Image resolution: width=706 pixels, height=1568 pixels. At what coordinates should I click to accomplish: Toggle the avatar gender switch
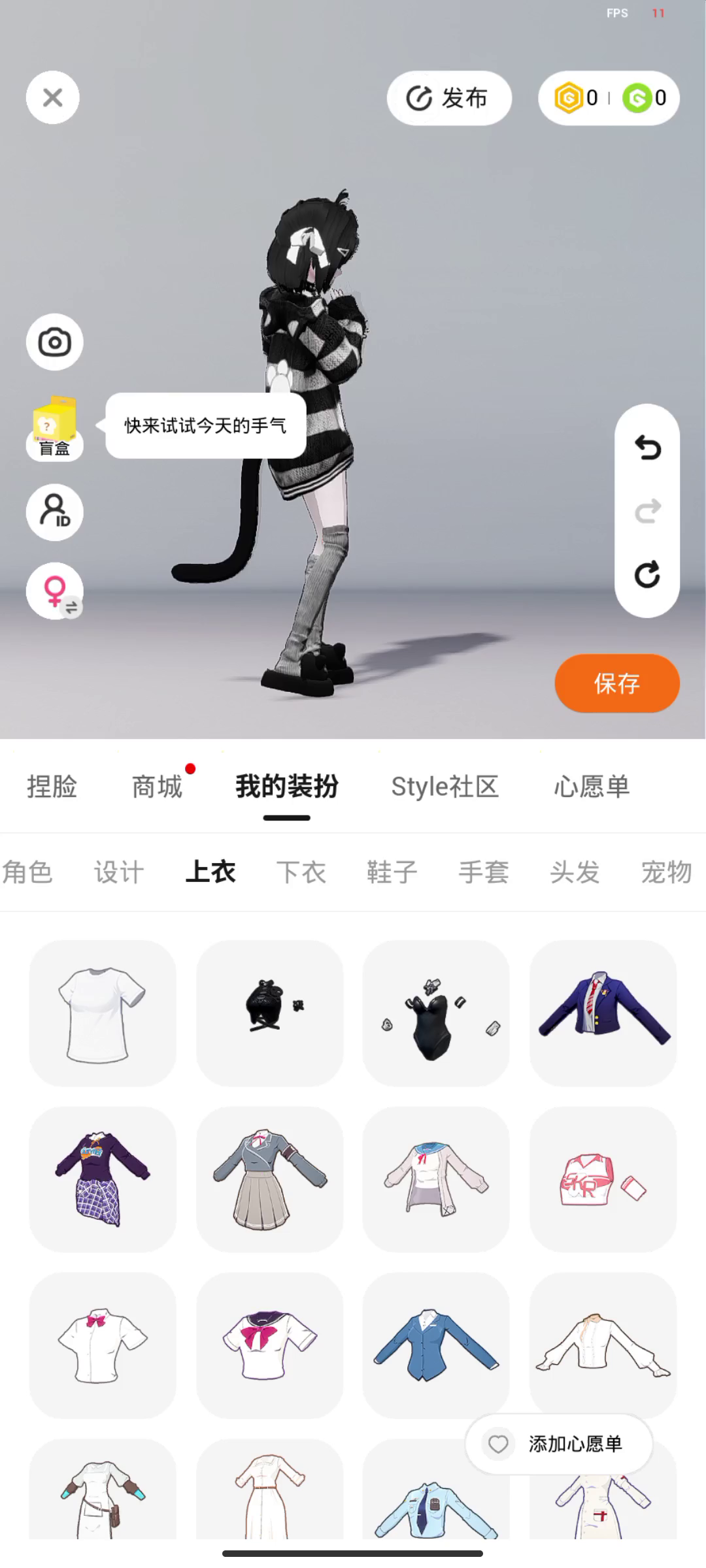pyautogui.click(x=55, y=591)
